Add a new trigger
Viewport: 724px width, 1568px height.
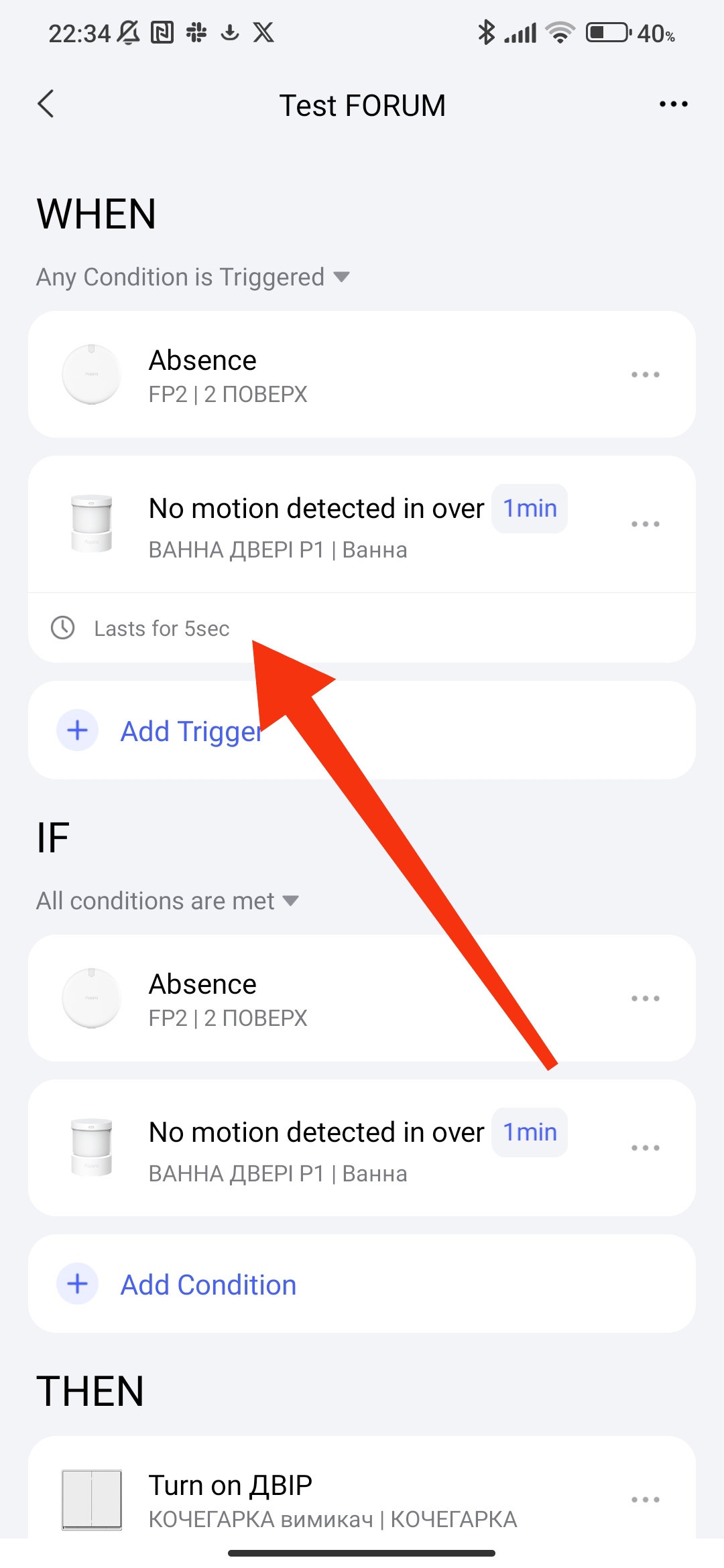tap(191, 731)
